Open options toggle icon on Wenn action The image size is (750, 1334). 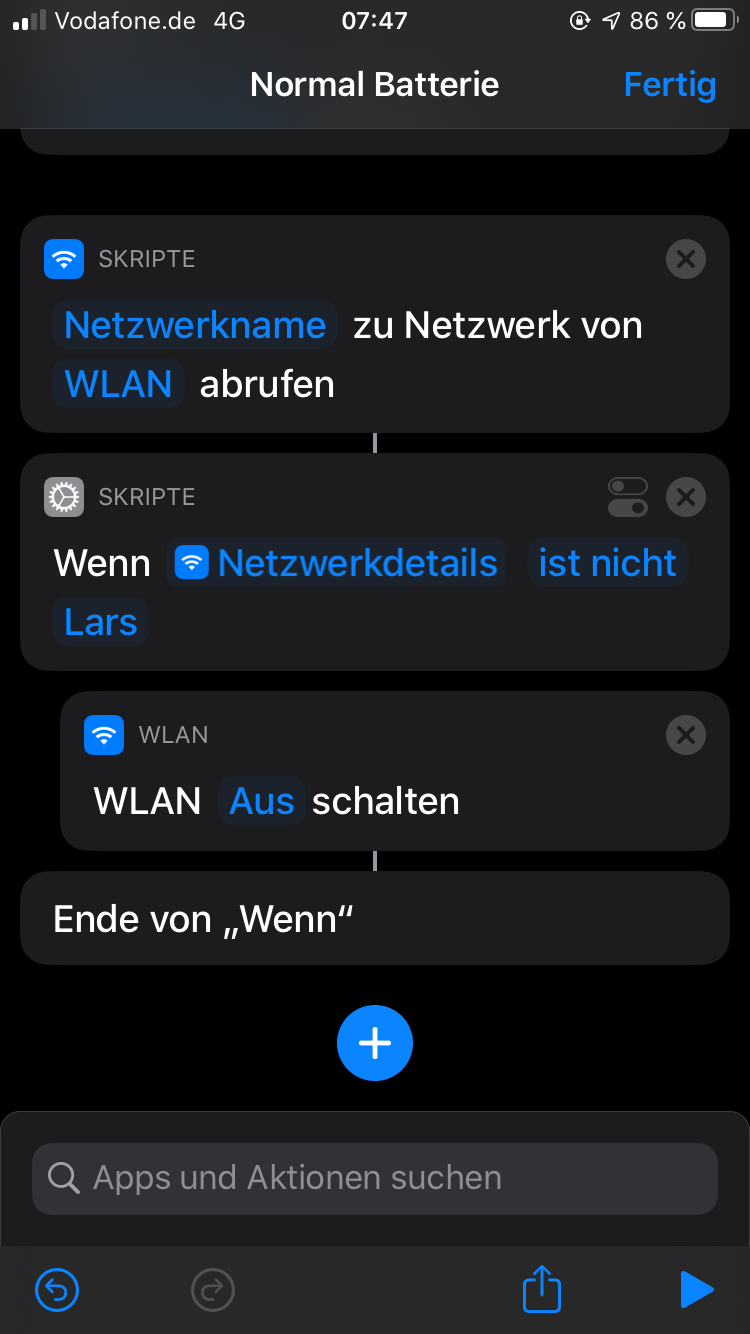627,497
